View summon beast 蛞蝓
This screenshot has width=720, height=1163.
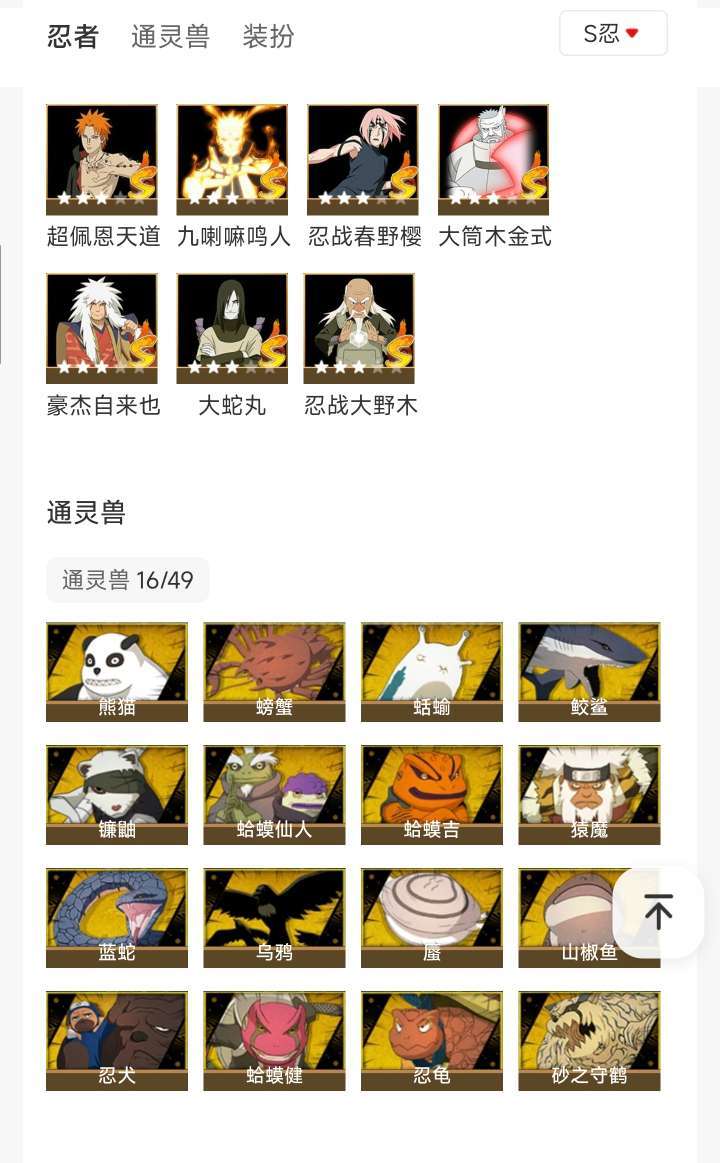coord(432,672)
